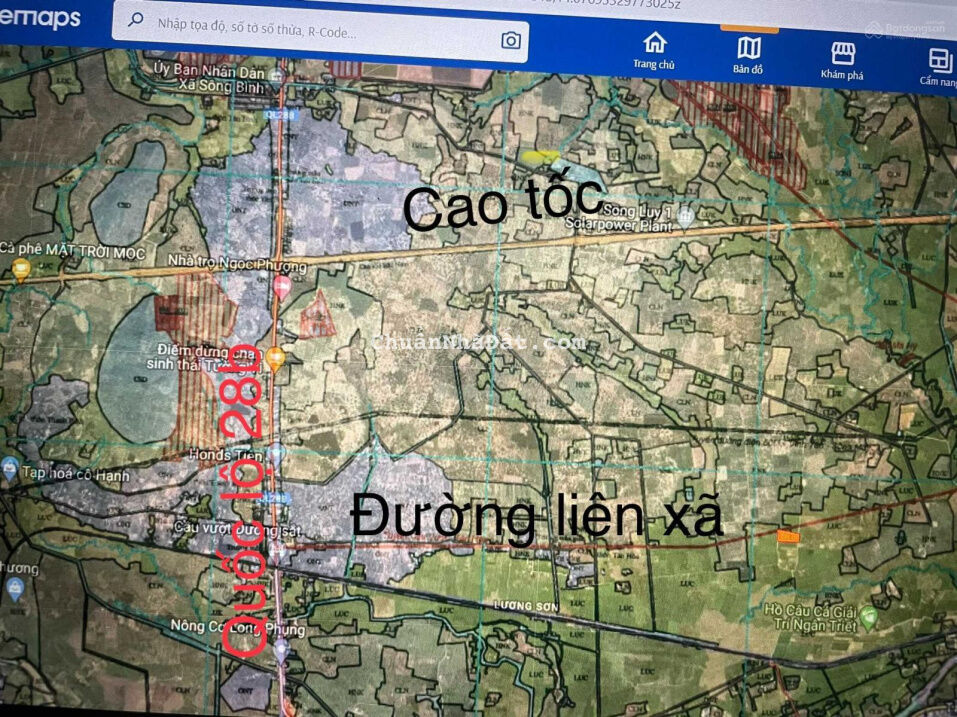Open the camera search icon

[x=511, y=40]
